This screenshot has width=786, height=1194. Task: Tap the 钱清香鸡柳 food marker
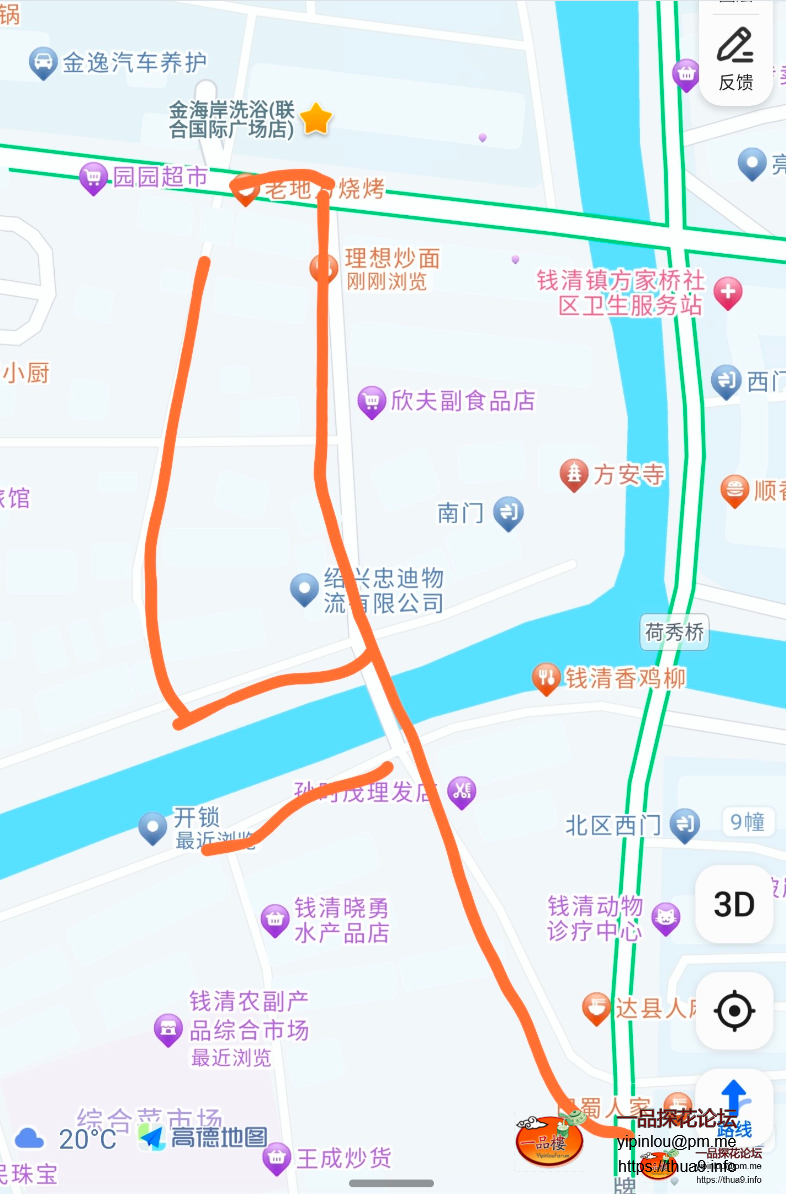544,678
